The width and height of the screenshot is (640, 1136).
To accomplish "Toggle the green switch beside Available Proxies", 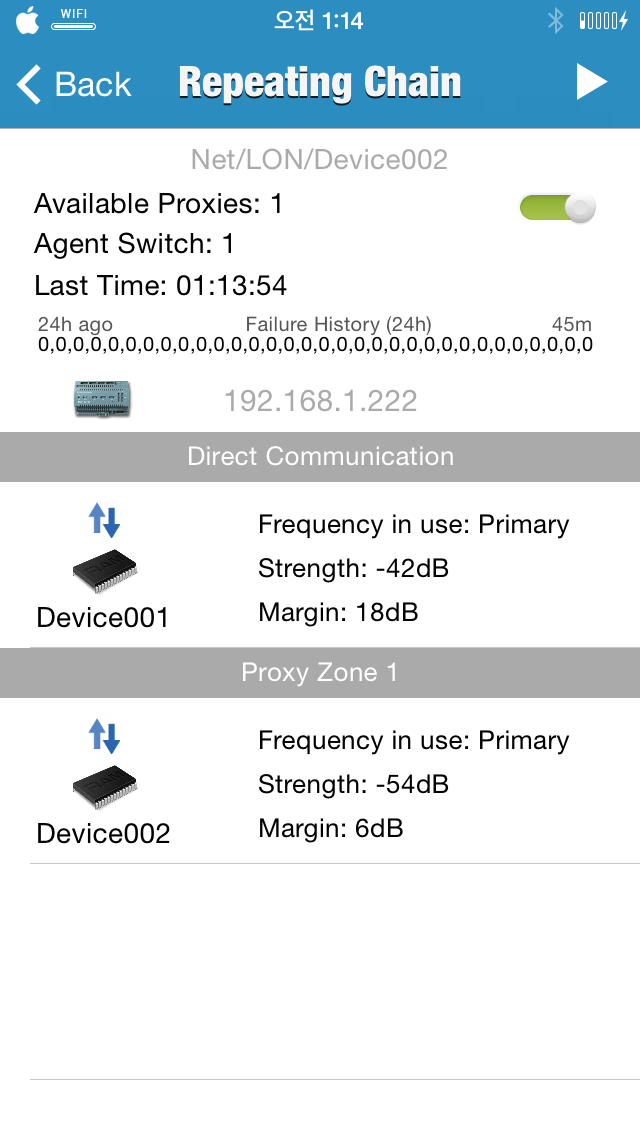I will (557, 208).
